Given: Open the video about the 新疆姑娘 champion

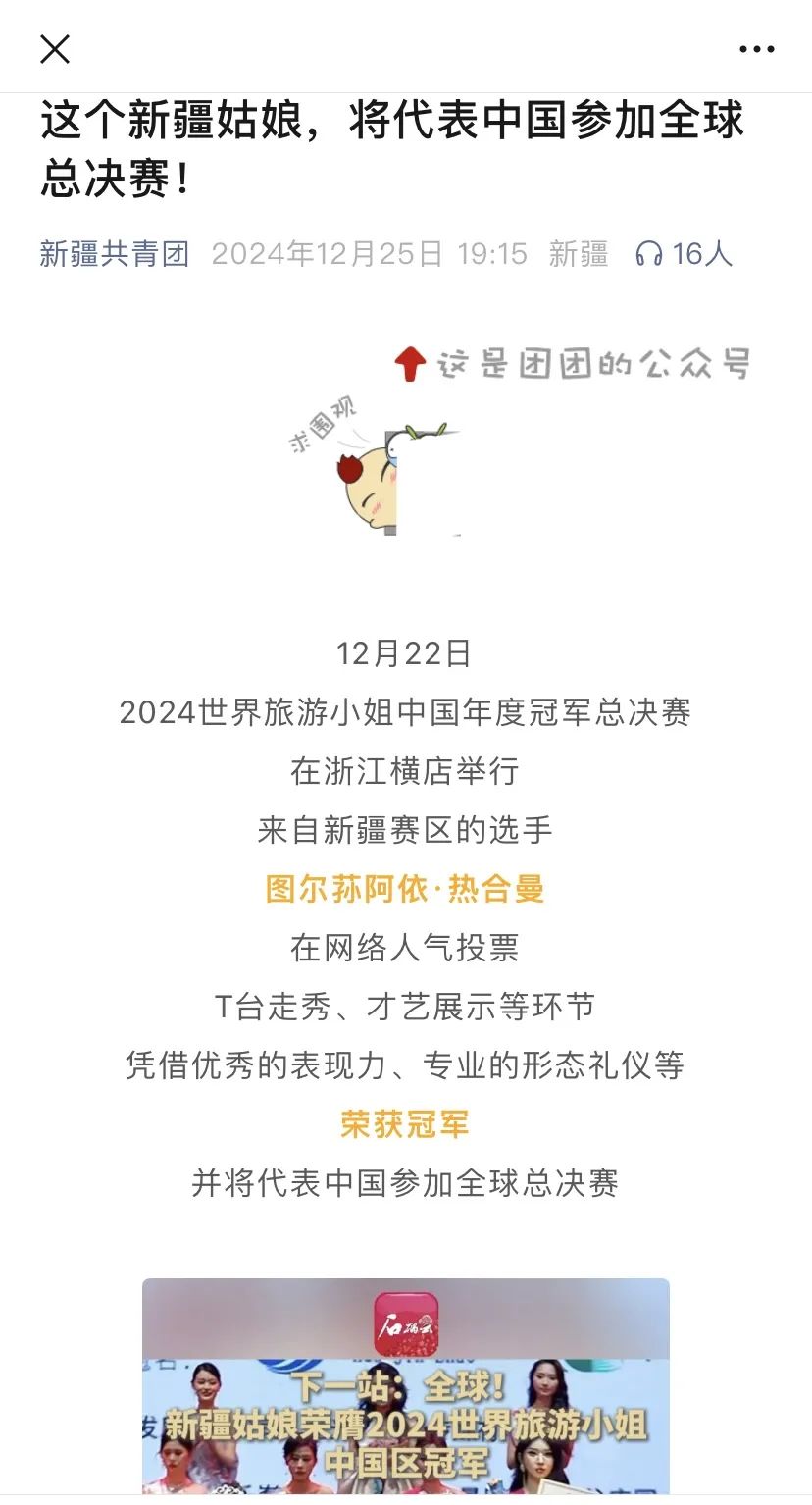Looking at the screenshot, I should (406, 1393).
